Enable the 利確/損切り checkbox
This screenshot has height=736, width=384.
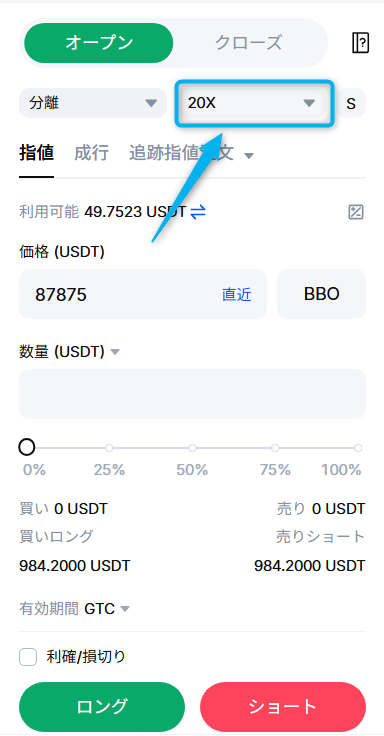[28, 657]
